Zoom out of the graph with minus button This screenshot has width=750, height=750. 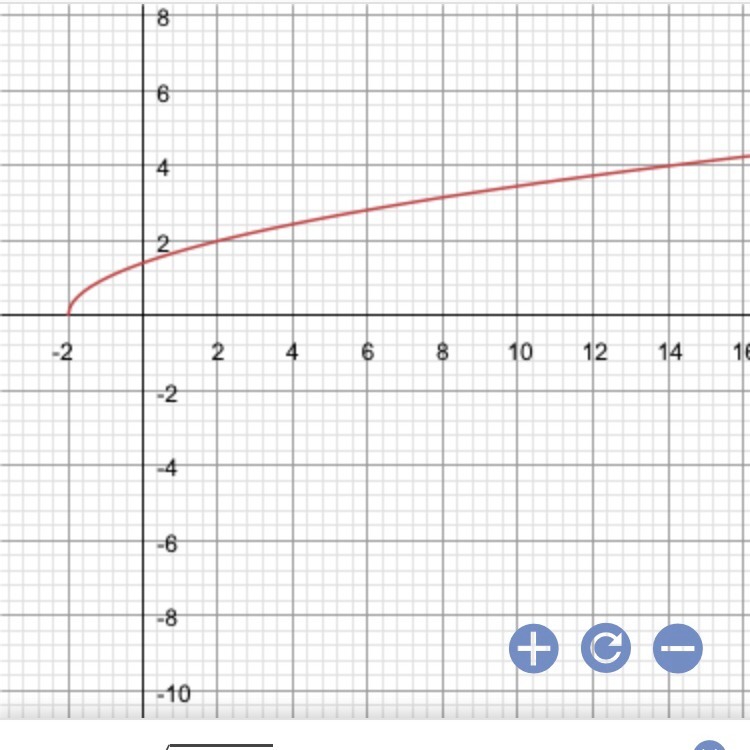coord(678,649)
